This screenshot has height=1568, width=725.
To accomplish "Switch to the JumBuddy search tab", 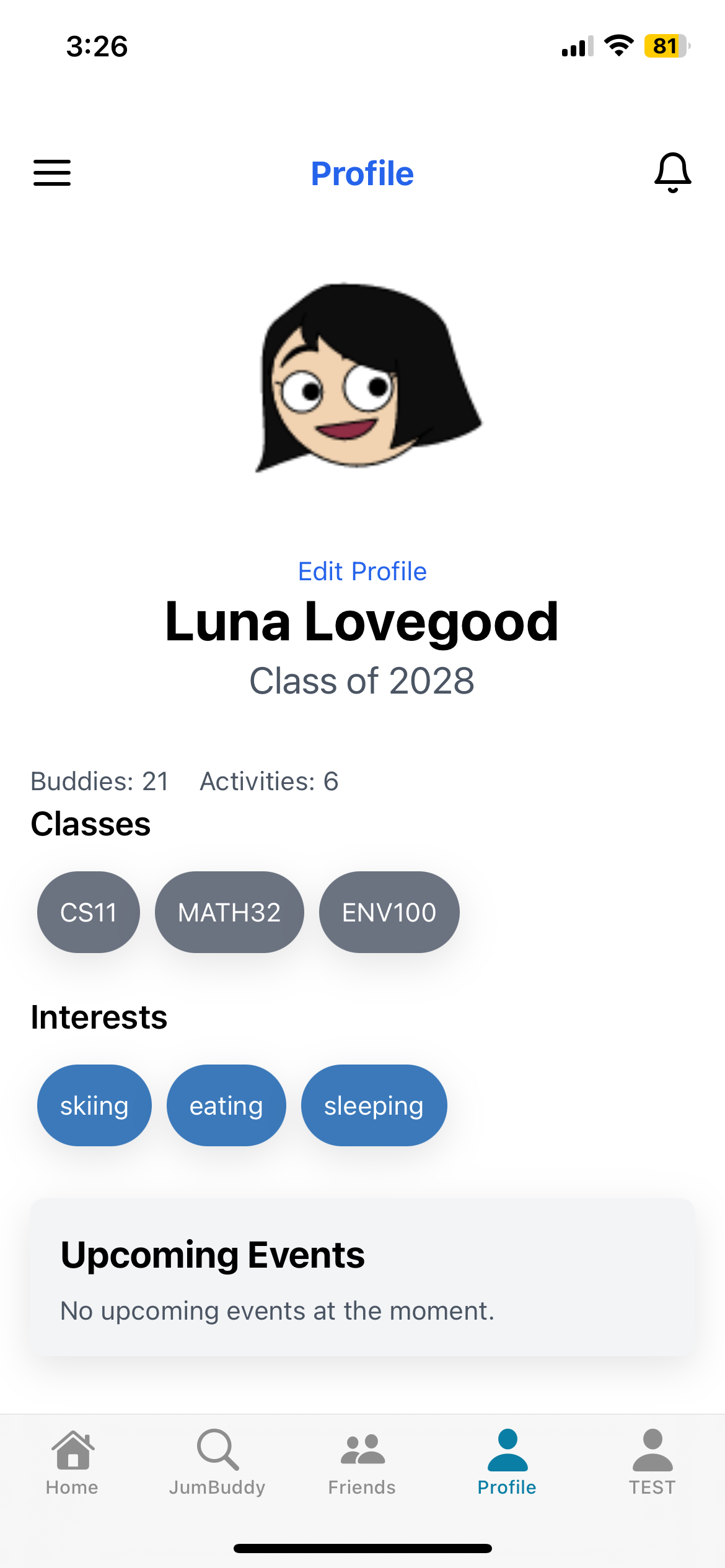I will tap(217, 1461).
